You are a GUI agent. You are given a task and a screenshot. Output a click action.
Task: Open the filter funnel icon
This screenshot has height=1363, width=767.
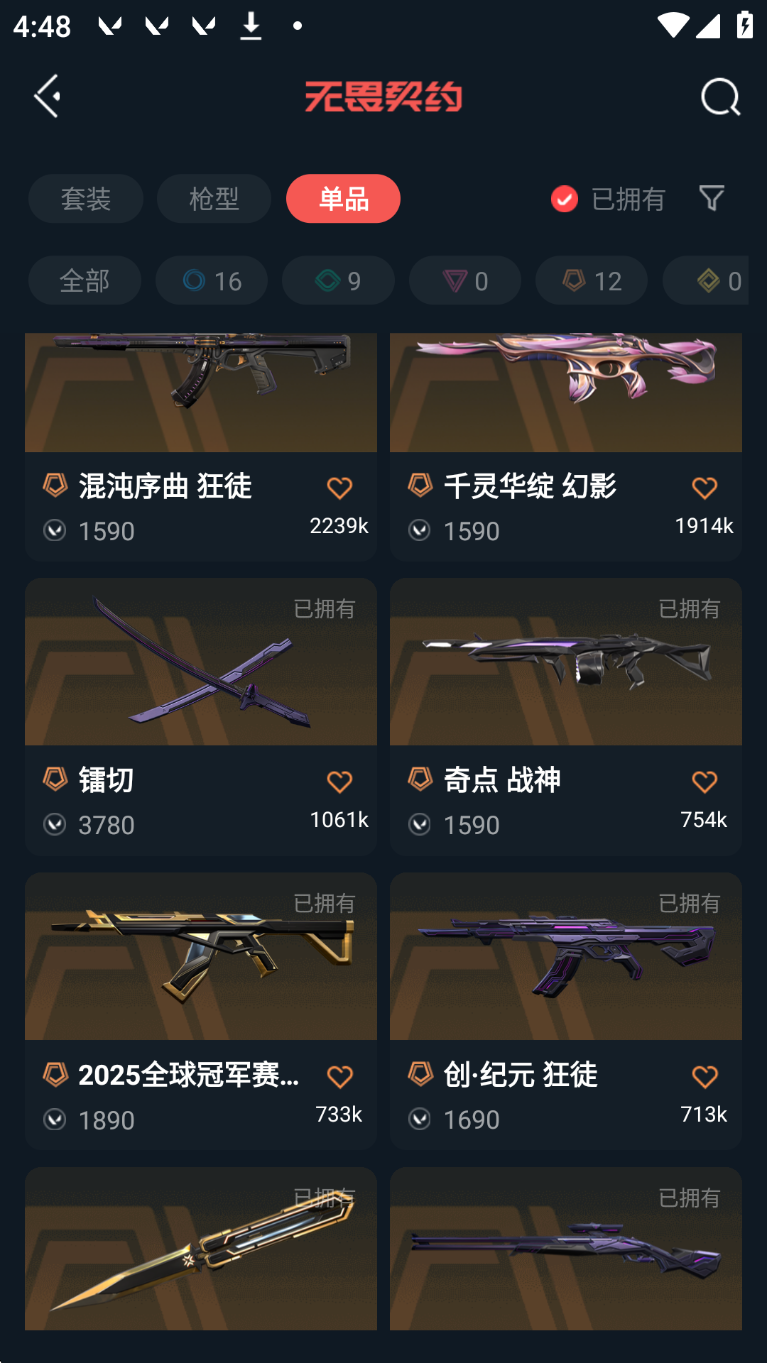coord(712,198)
